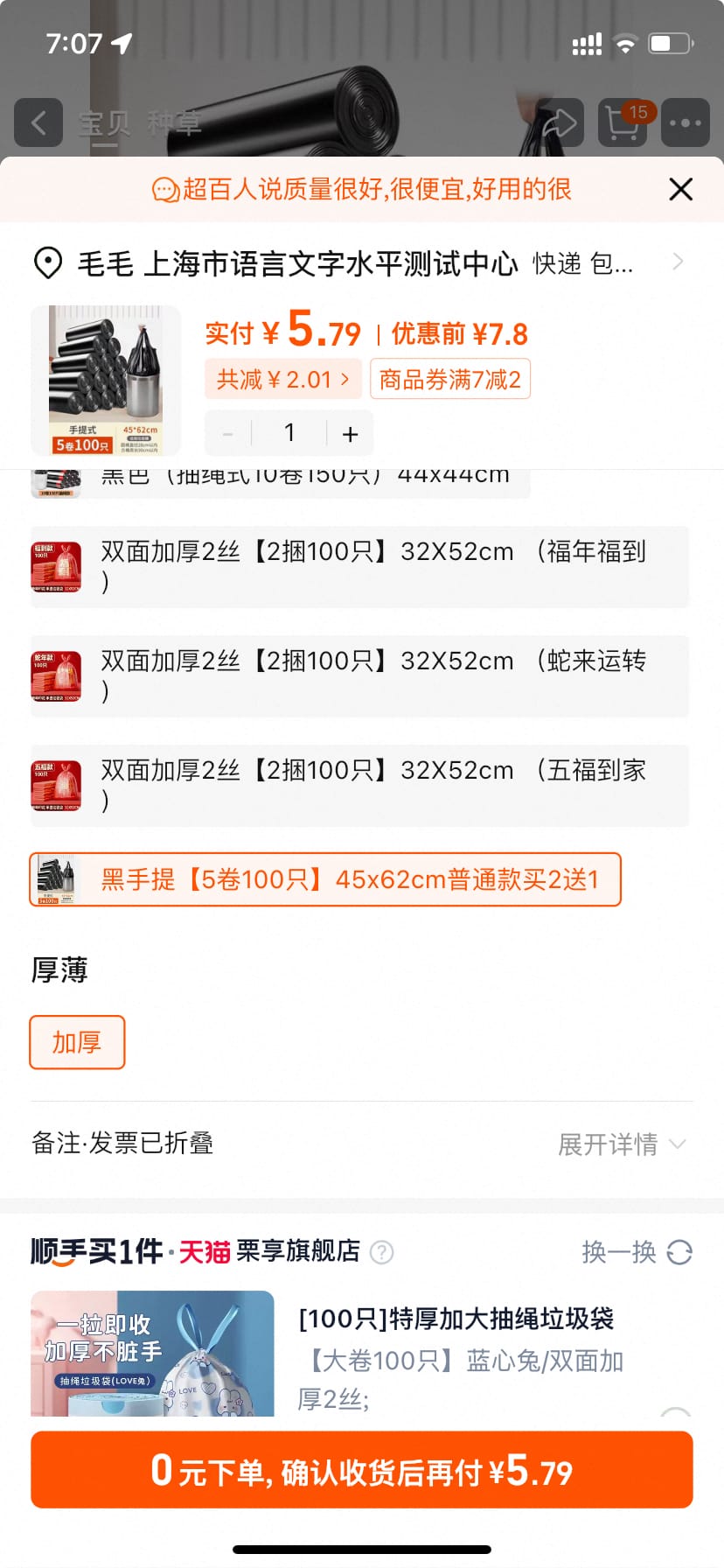Choose the 五福到家 32X52cm option
724x1568 pixels.
point(359,785)
